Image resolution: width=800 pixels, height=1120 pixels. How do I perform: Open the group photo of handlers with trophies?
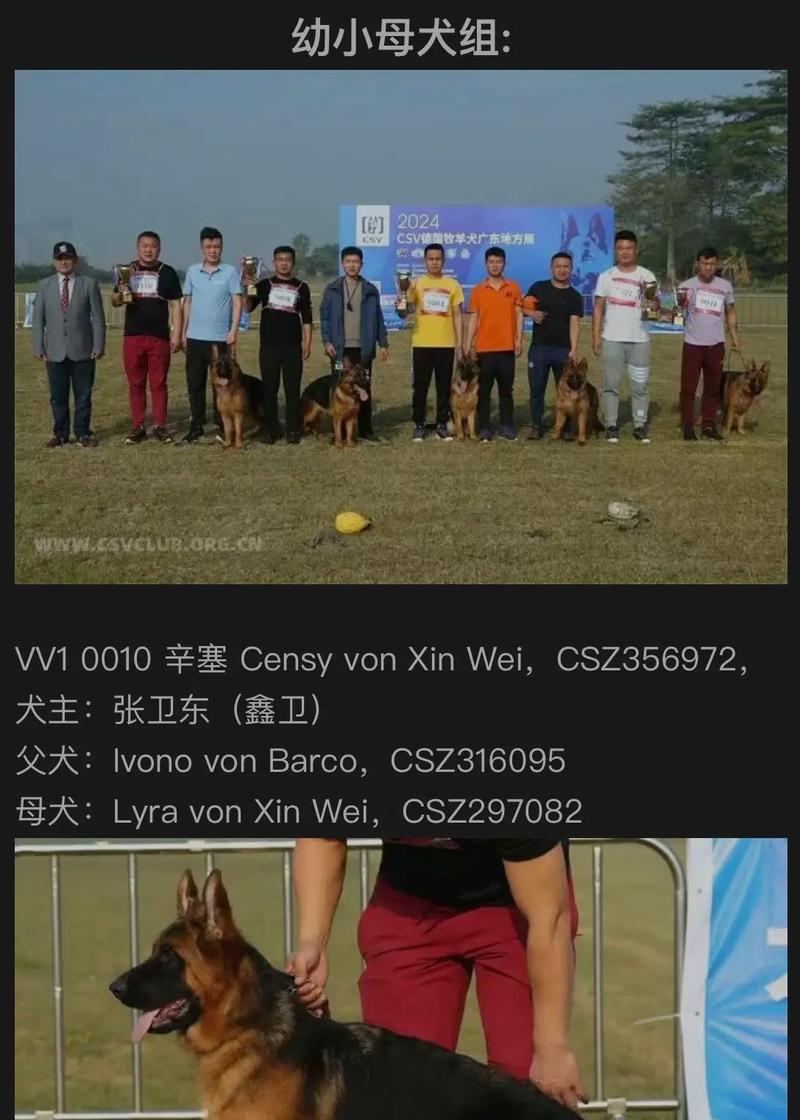(400, 327)
